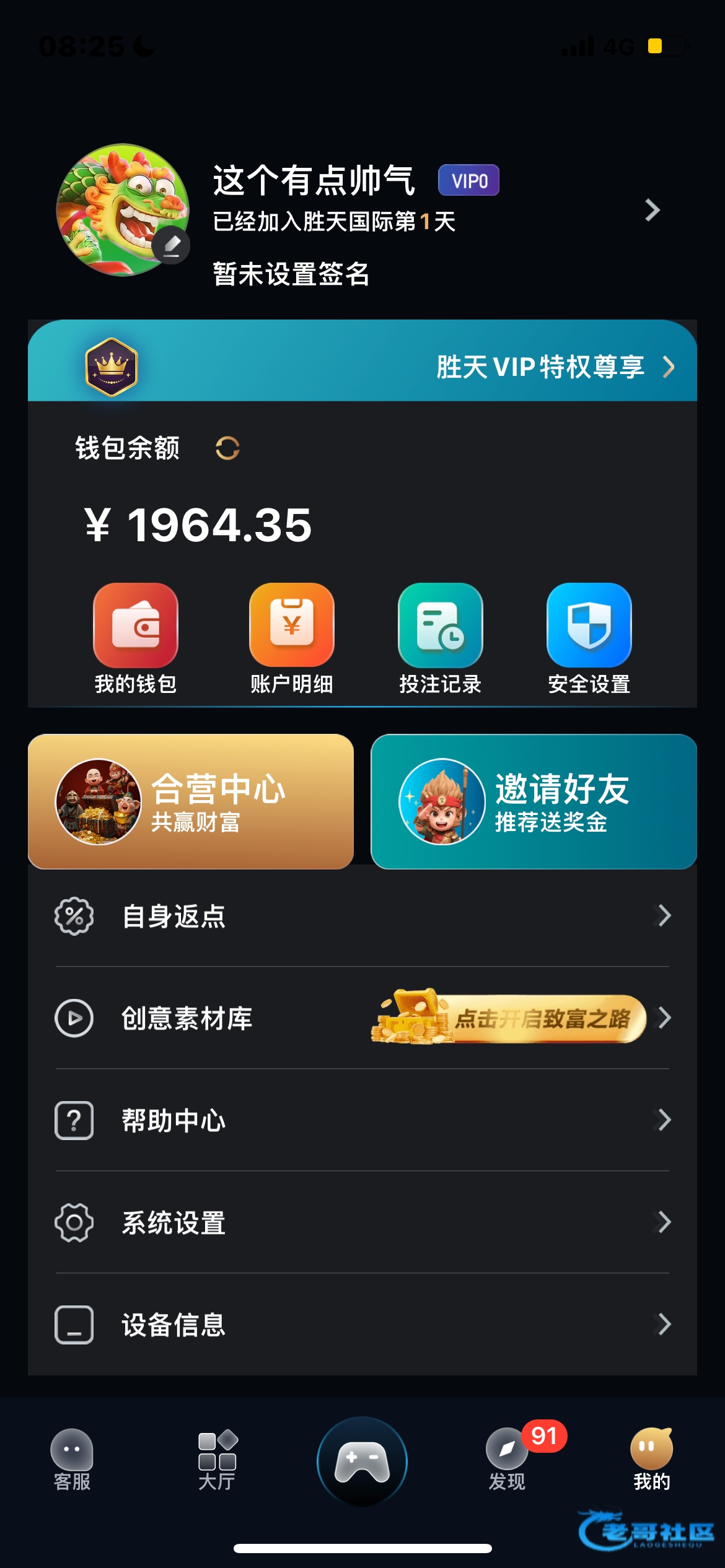
Task: Switch to the 大厅 tab
Action: tap(217, 1459)
